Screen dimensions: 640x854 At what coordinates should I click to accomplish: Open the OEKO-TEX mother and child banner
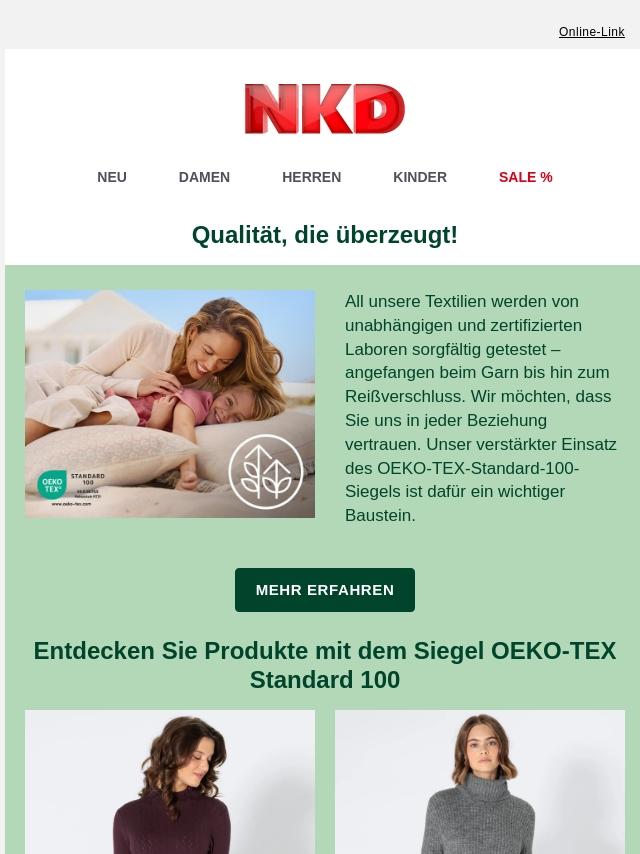(x=170, y=404)
